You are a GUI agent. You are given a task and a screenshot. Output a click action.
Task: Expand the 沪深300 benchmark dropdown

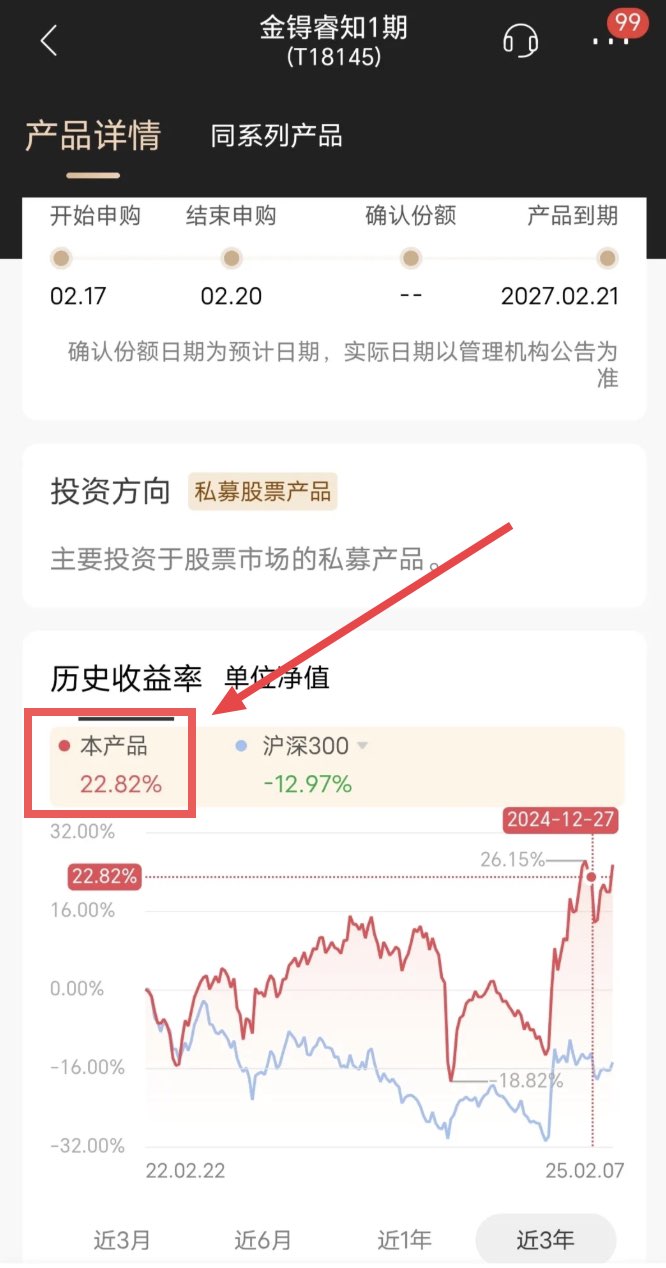[362, 746]
